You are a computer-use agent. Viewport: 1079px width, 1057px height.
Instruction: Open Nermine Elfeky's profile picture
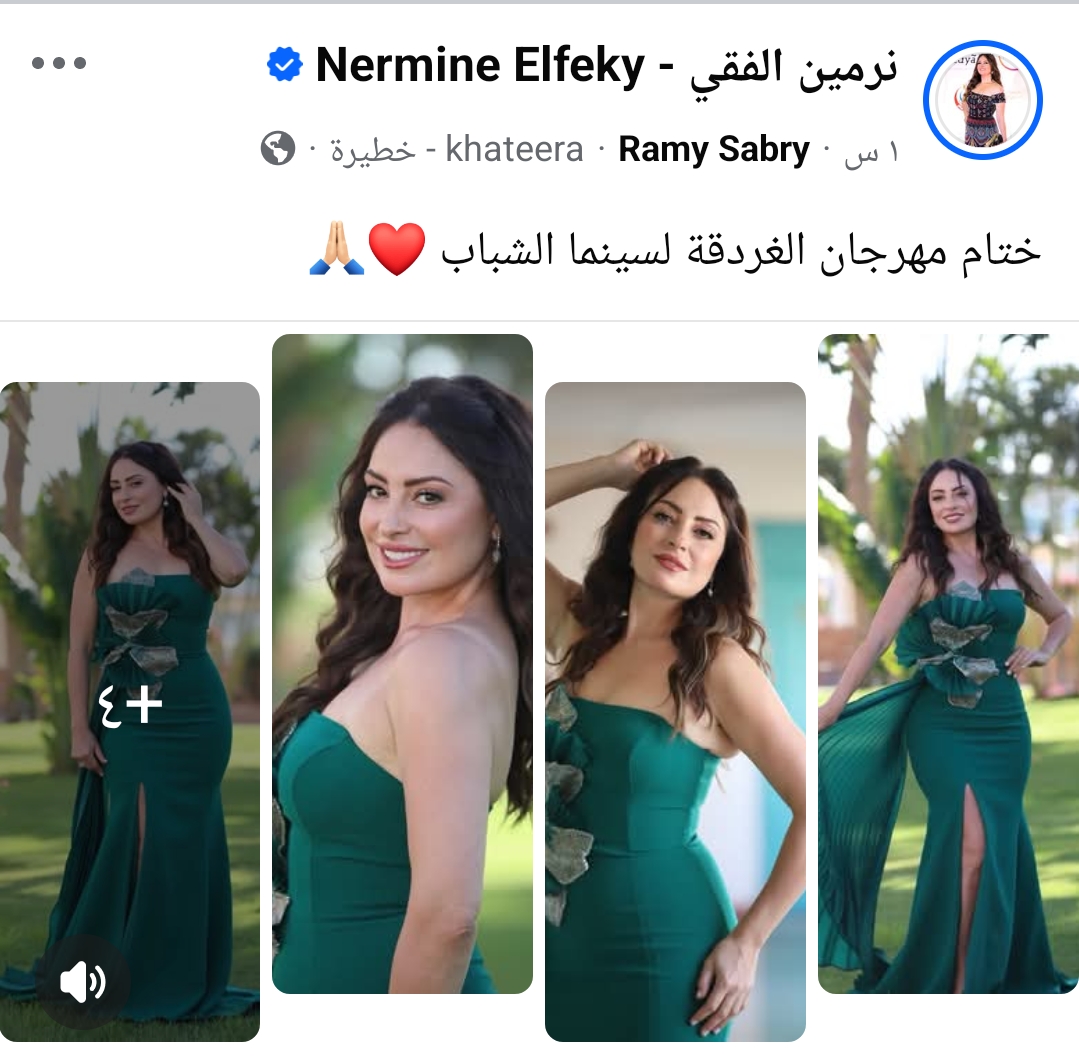tap(982, 100)
